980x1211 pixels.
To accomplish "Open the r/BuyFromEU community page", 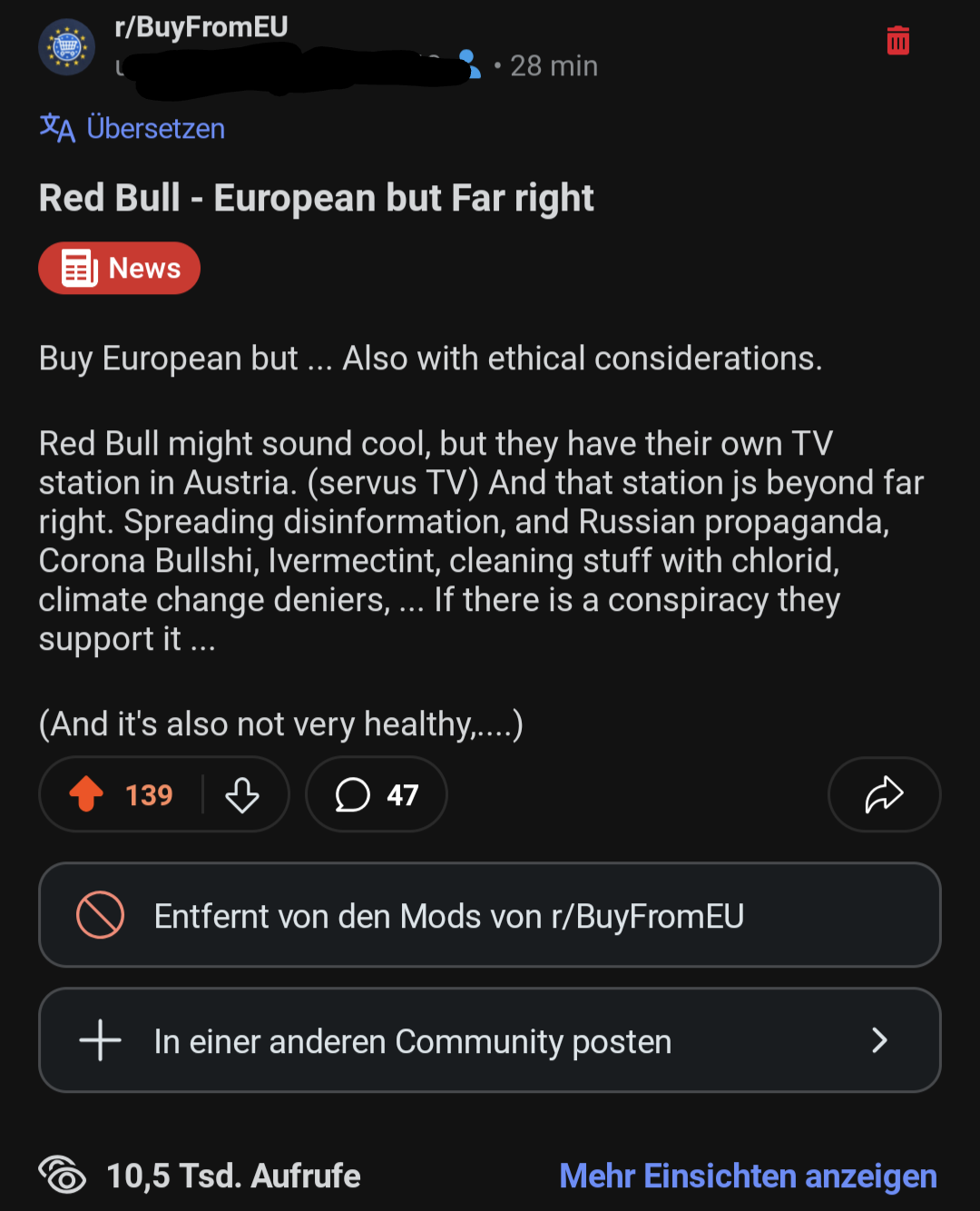I will pyautogui.click(x=201, y=27).
